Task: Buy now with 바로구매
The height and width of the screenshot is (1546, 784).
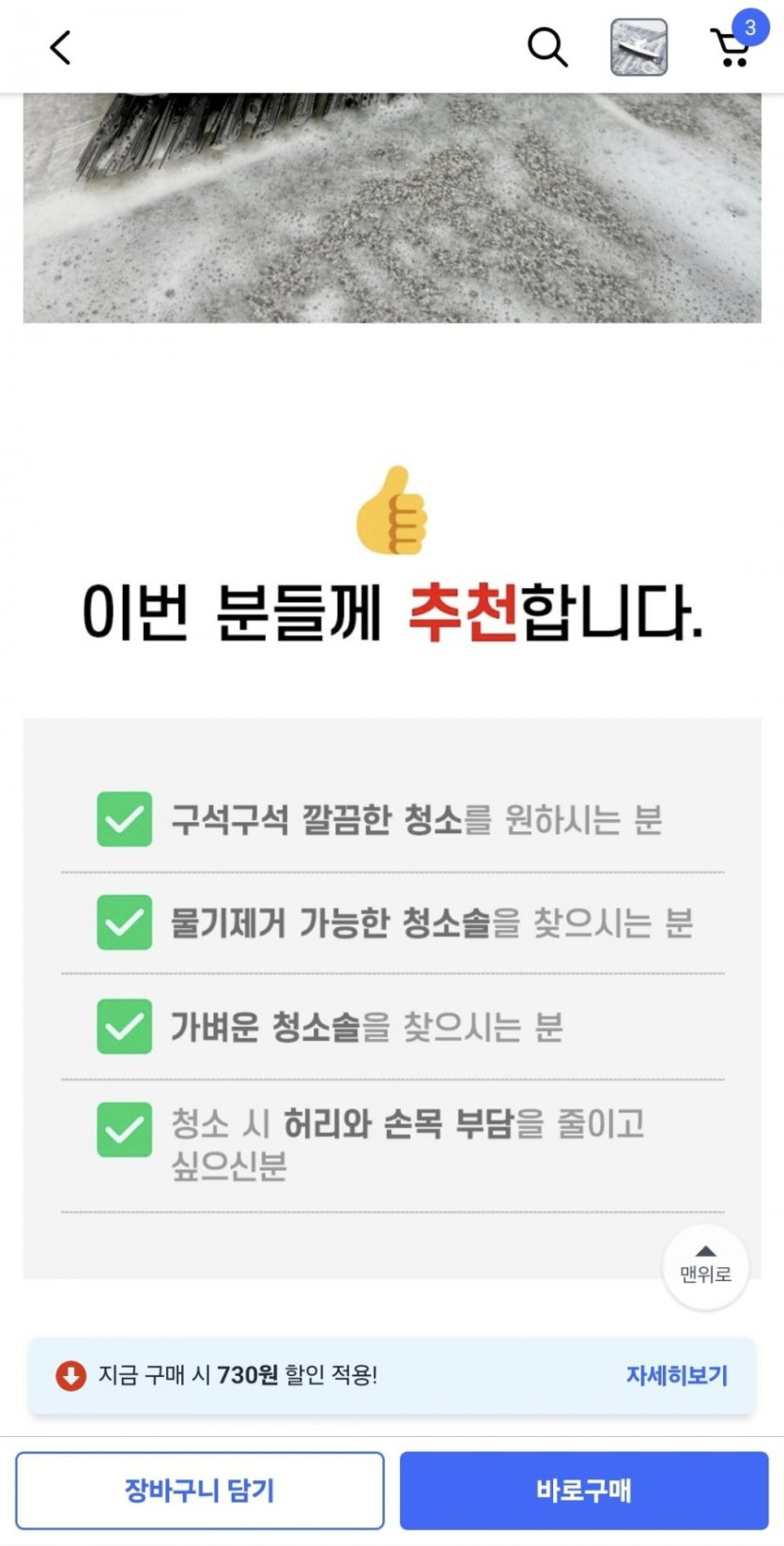Action: pyautogui.click(x=583, y=1490)
